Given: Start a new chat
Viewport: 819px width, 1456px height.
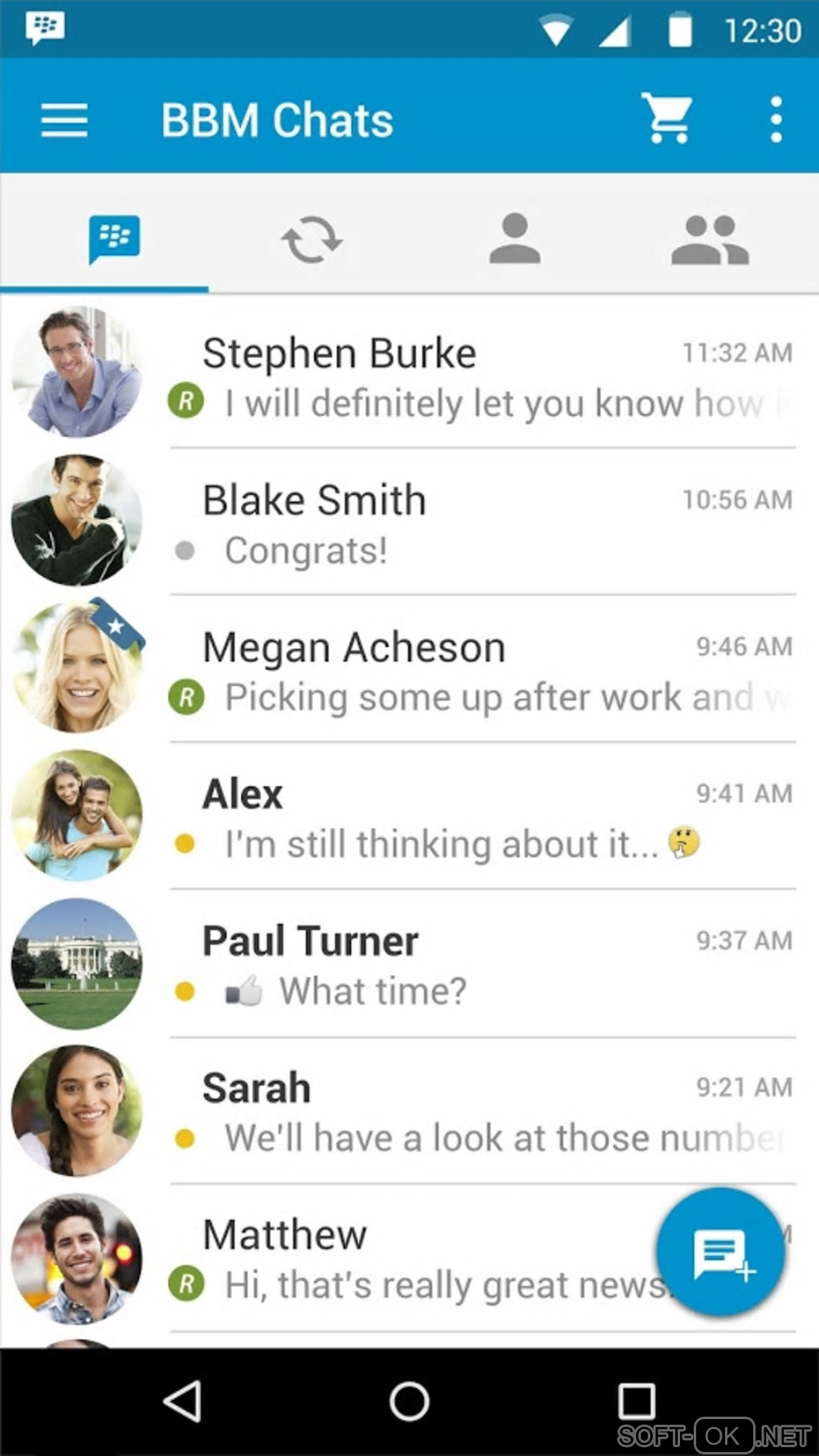Looking at the screenshot, I should point(720,1252).
